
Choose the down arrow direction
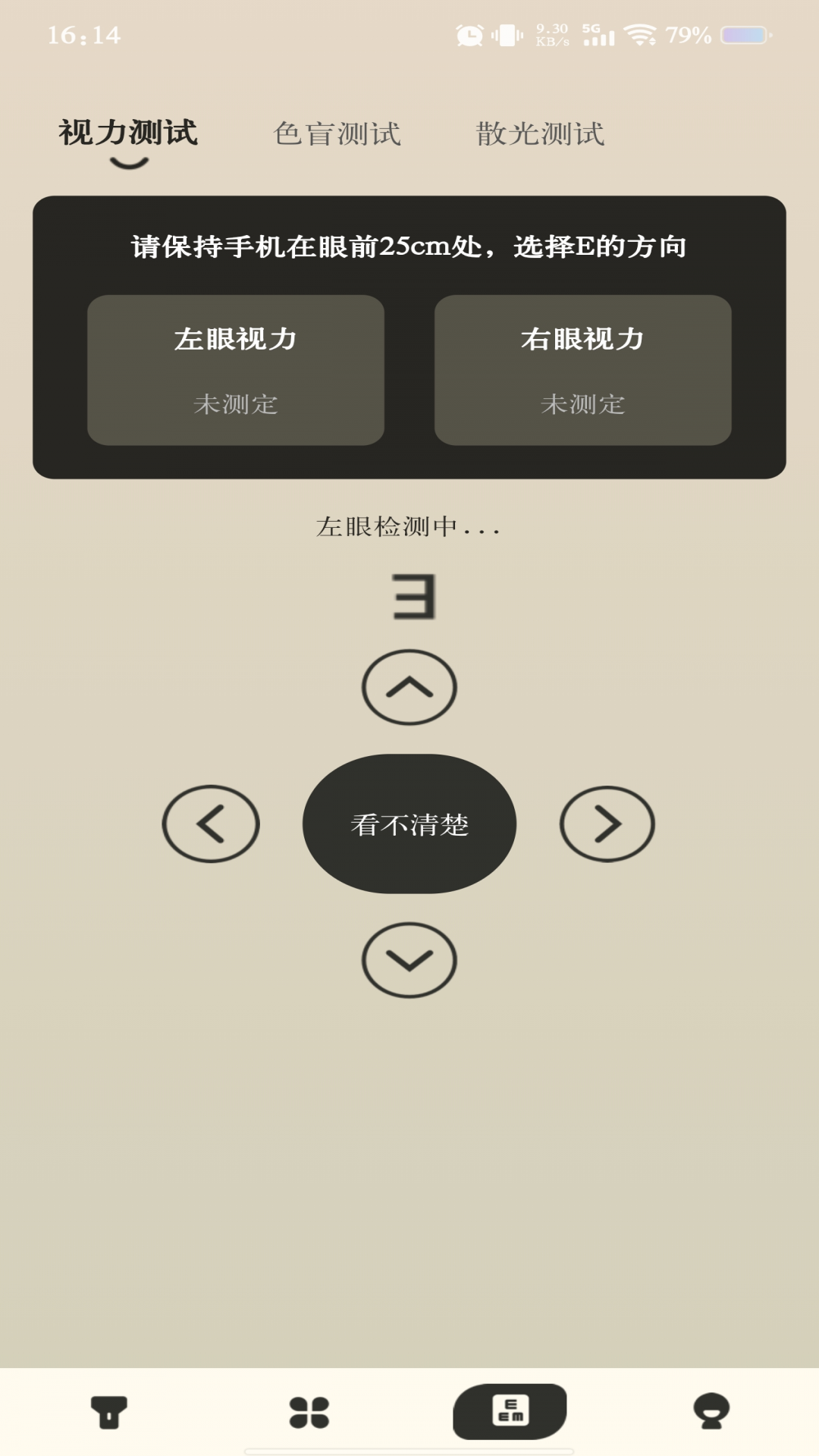point(409,960)
